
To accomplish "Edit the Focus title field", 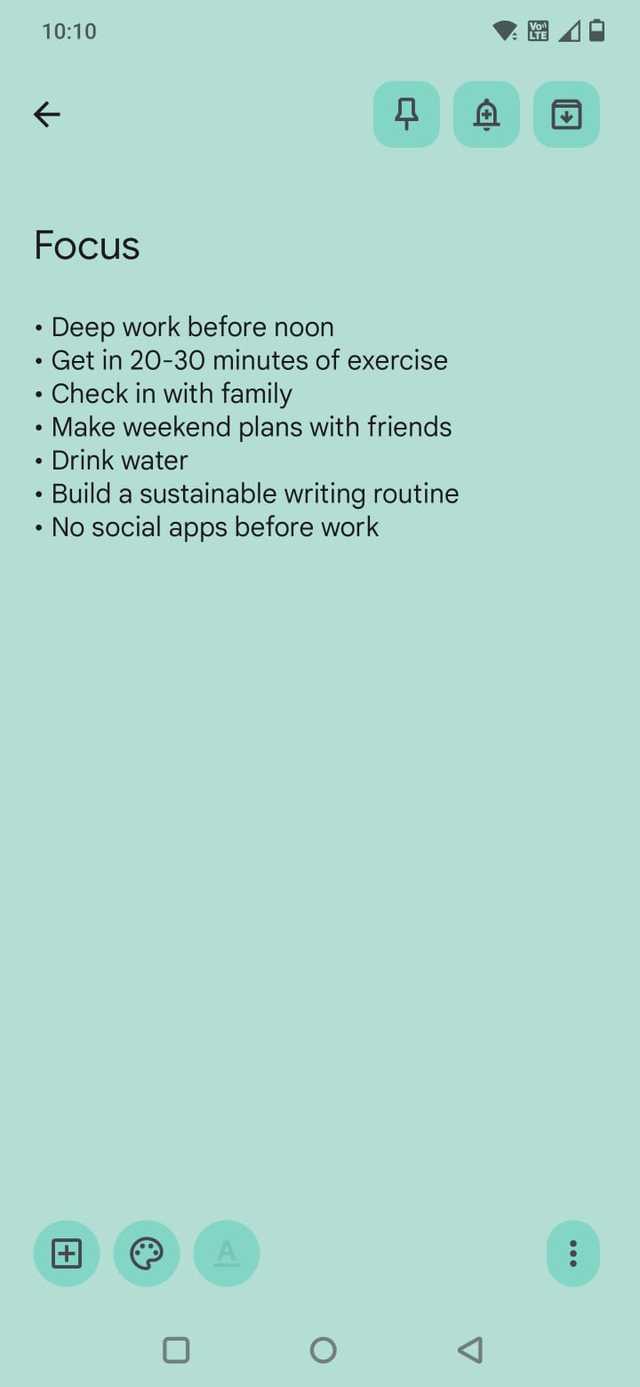I will pos(87,245).
